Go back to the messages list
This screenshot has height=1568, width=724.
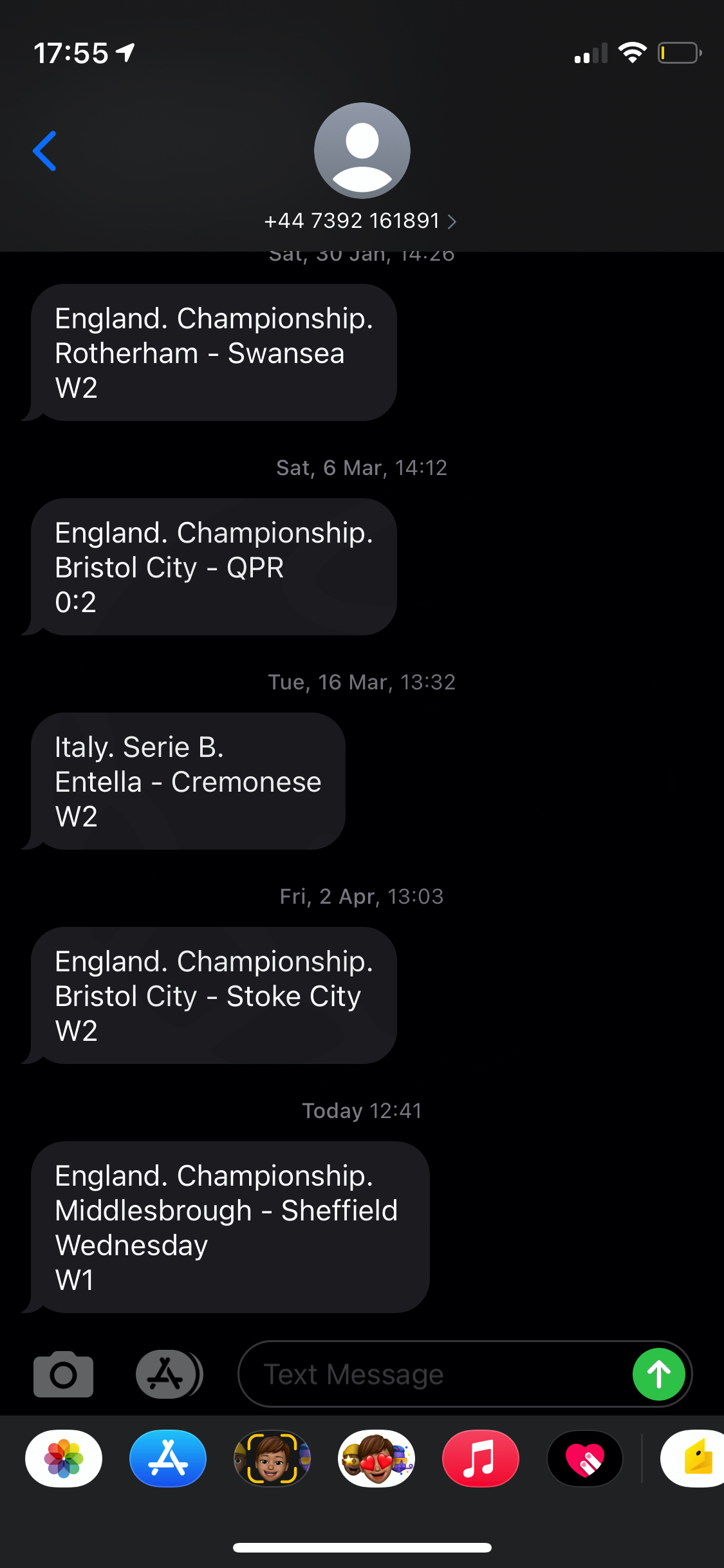click(44, 151)
